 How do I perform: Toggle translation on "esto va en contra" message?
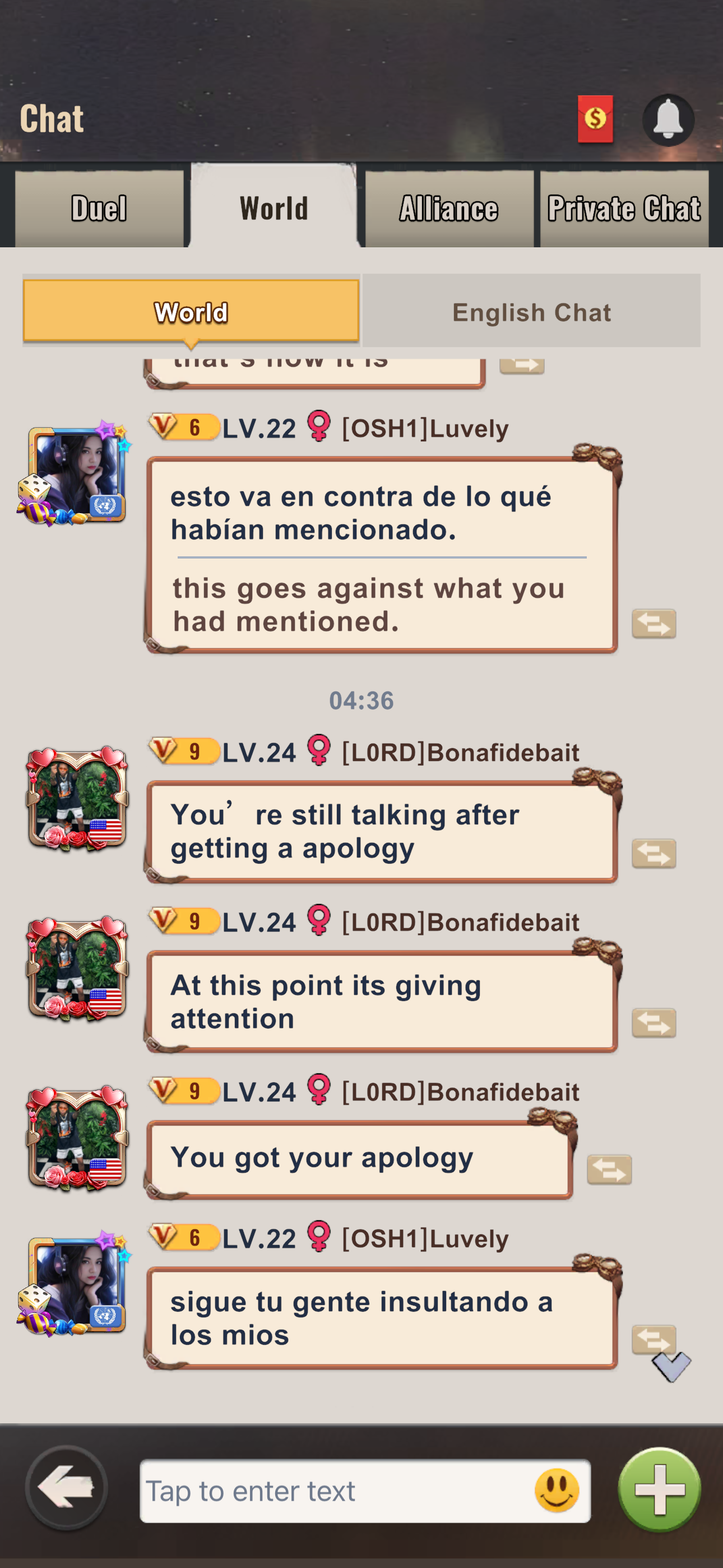click(654, 624)
